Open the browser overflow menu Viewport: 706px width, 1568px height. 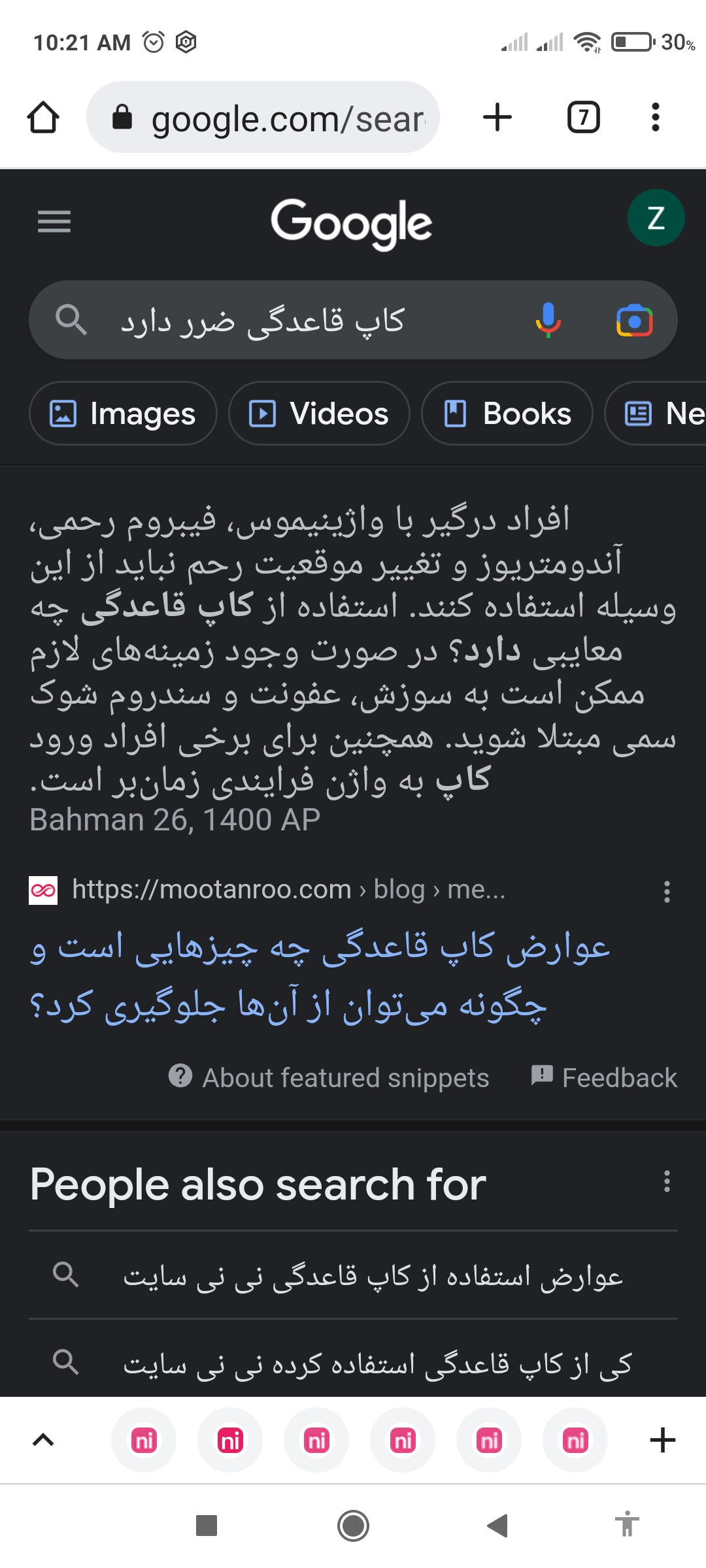coord(656,118)
